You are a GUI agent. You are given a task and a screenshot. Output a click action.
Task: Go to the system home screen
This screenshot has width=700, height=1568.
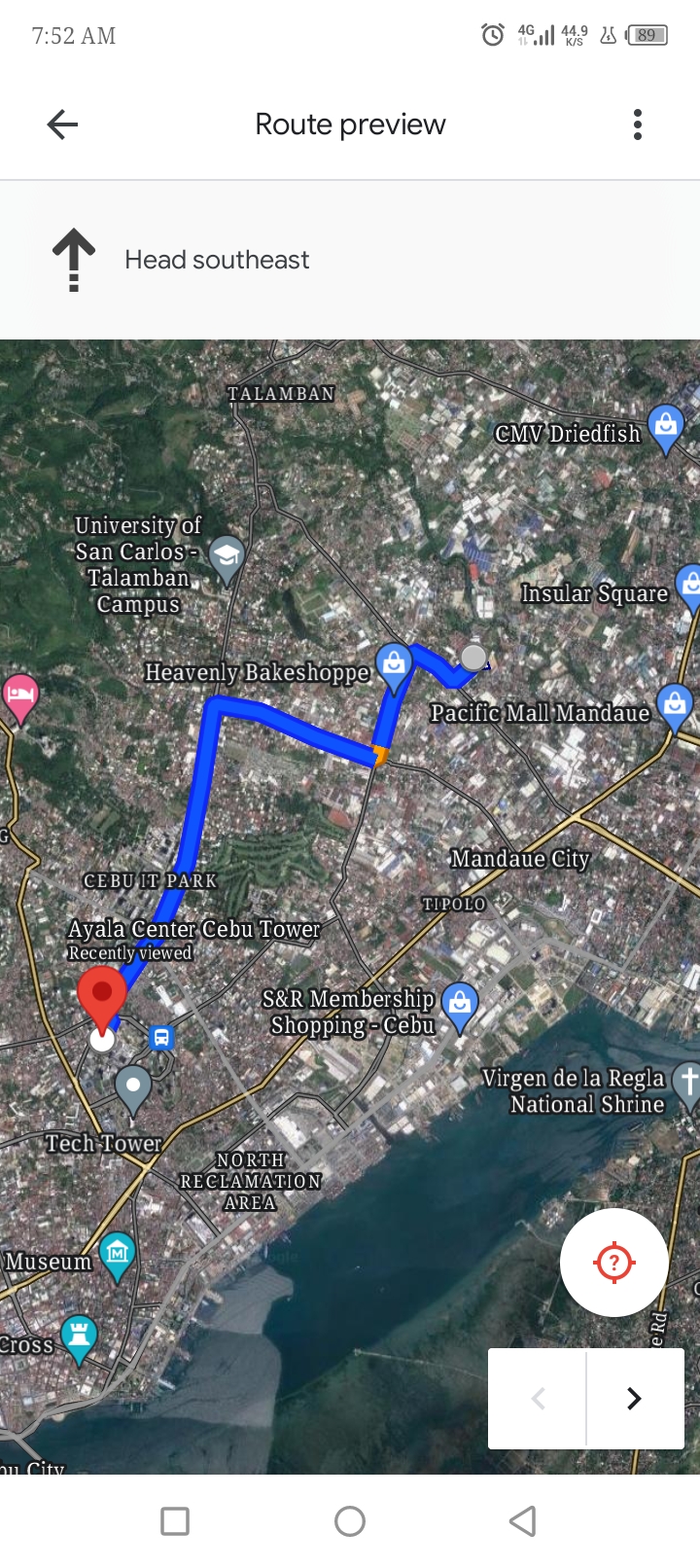tap(350, 1521)
